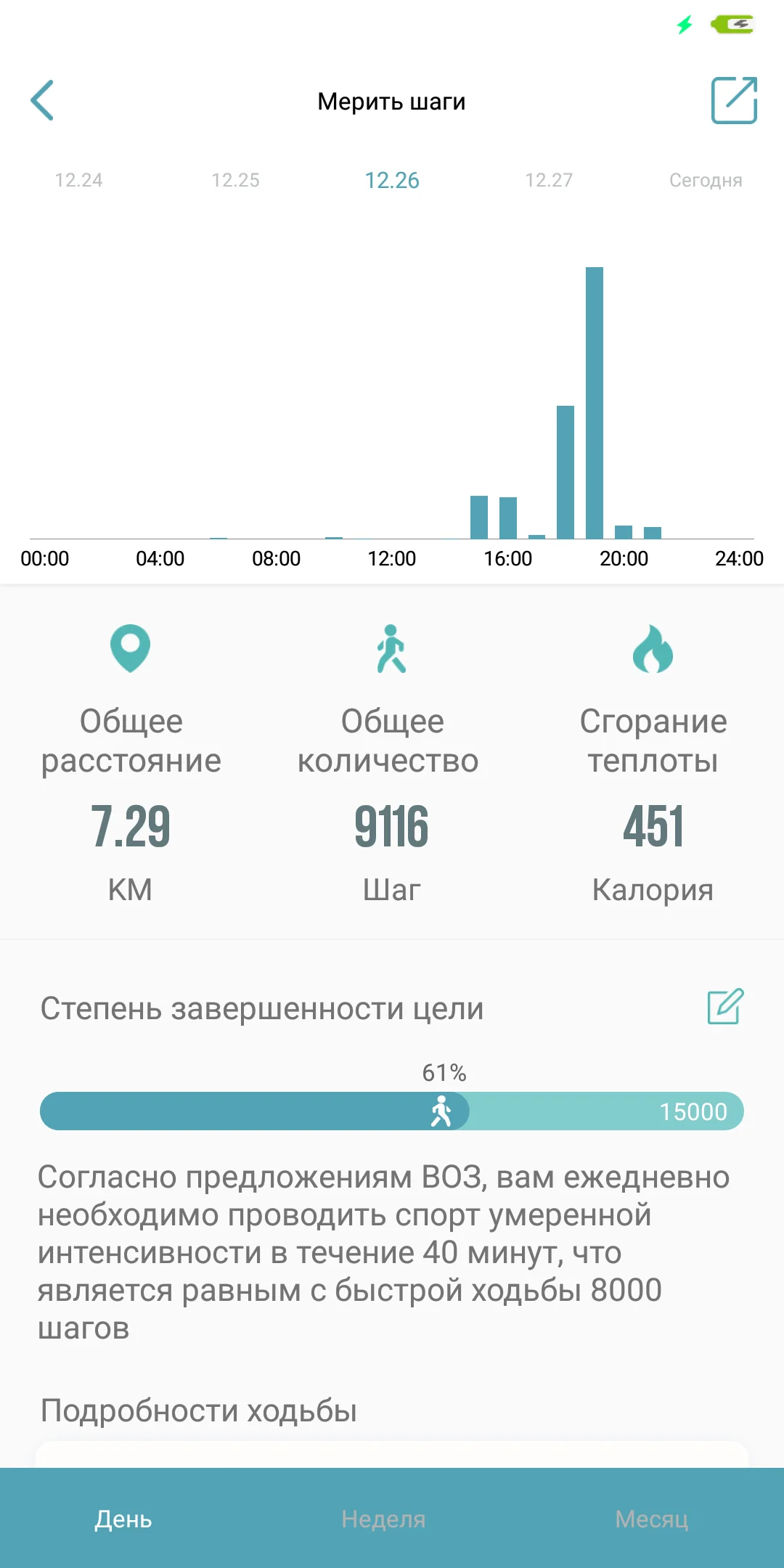The width and height of the screenshot is (784, 1568).
Task: Jump to Сегодня date
Action: point(705,180)
